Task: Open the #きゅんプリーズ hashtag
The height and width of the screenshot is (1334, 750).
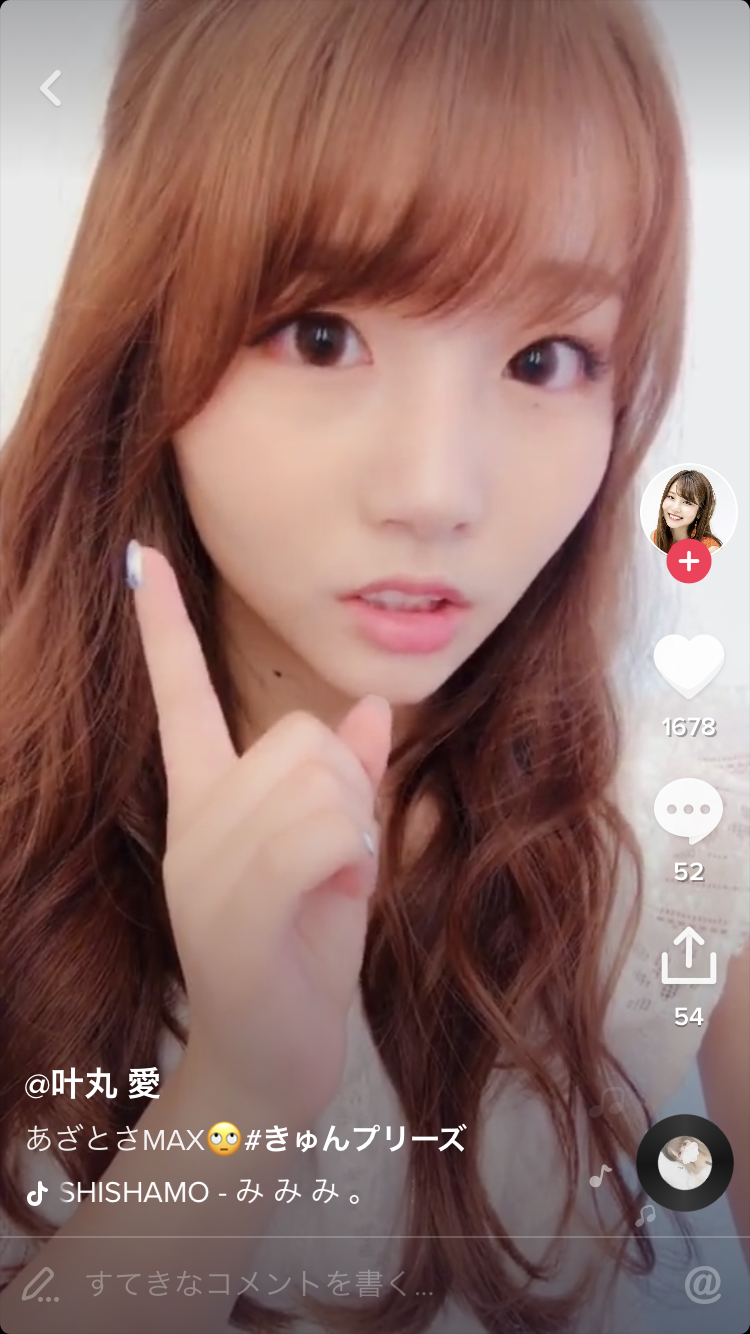Action: [355, 1139]
